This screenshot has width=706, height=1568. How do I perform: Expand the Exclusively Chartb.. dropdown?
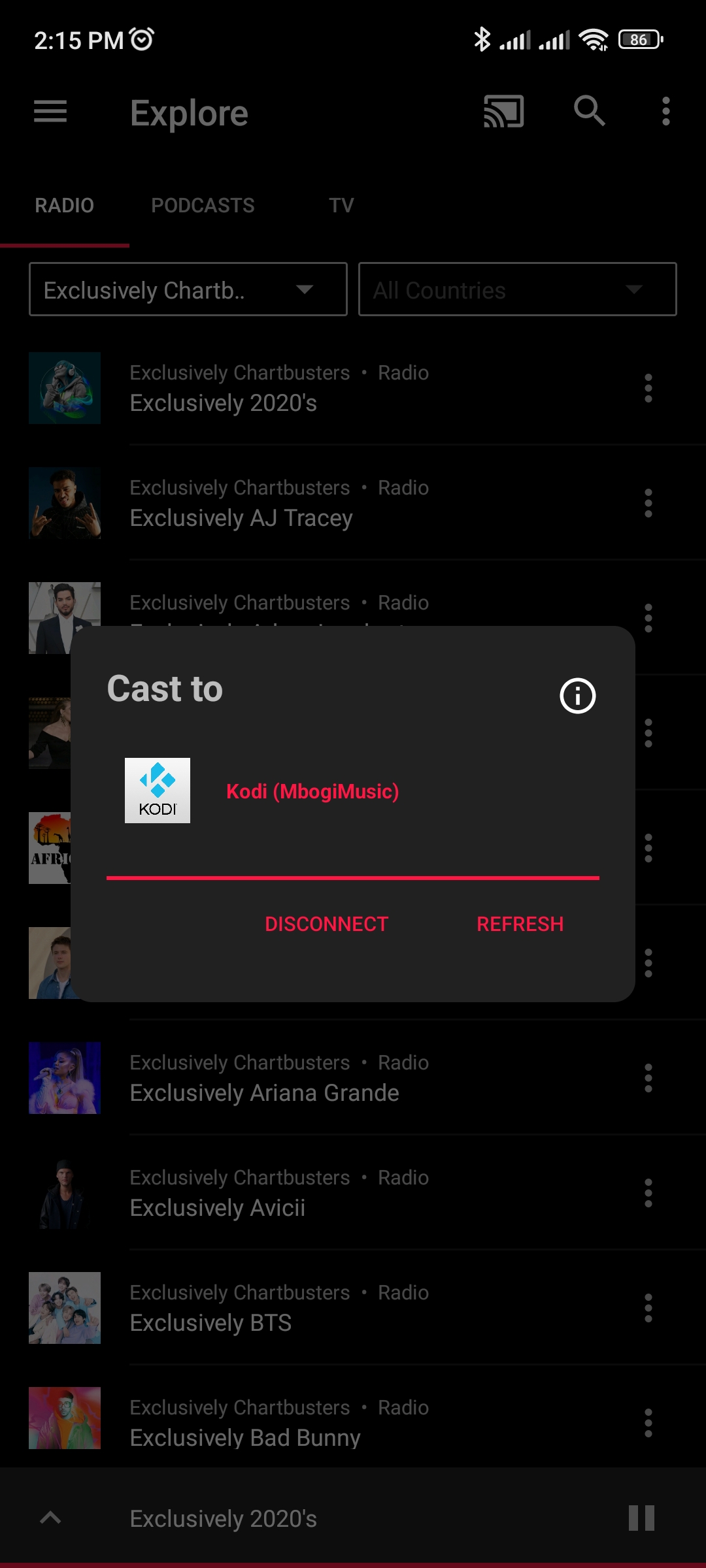[x=188, y=289]
